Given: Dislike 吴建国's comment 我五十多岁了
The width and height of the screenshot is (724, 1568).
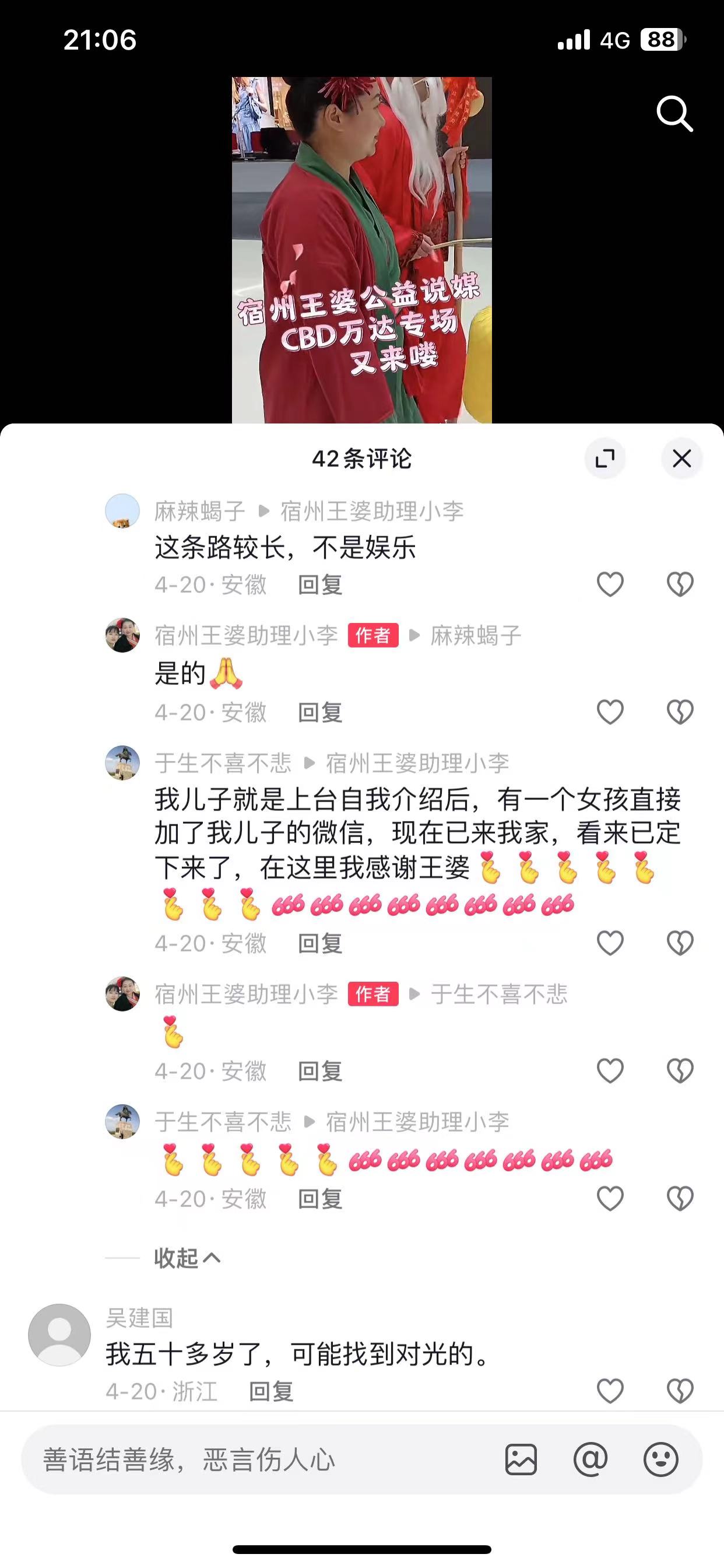Looking at the screenshot, I should pyautogui.click(x=680, y=1391).
